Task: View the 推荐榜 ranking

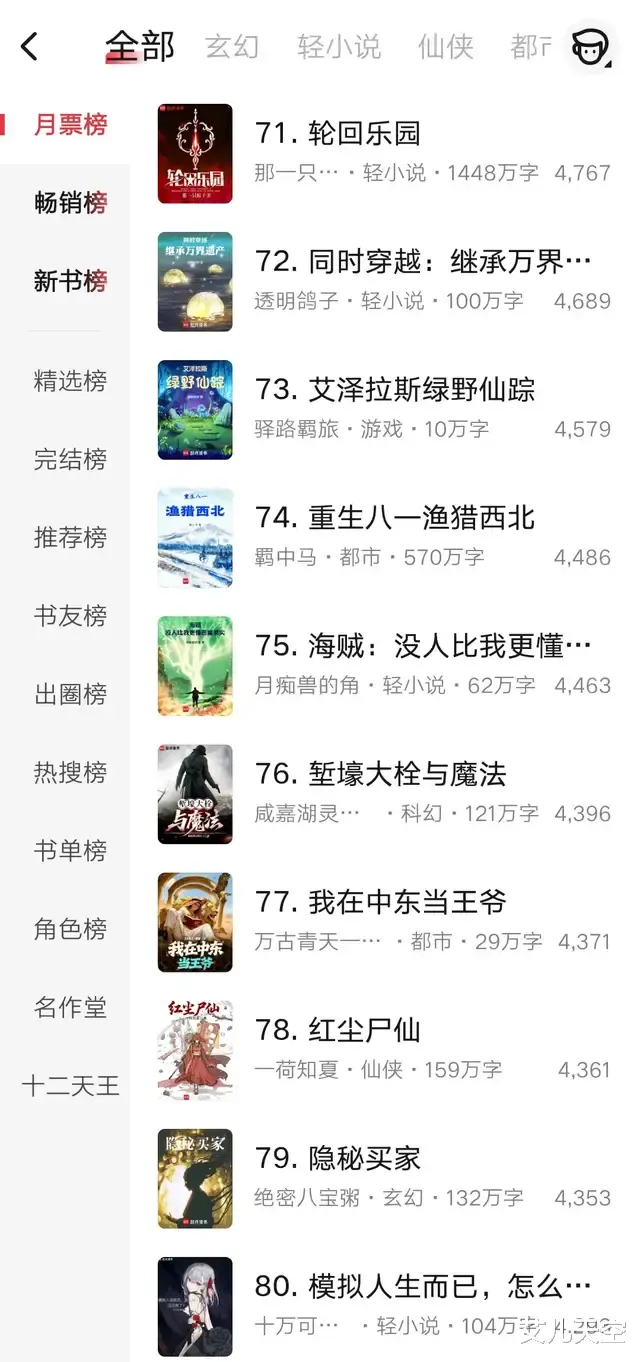Action: click(70, 537)
